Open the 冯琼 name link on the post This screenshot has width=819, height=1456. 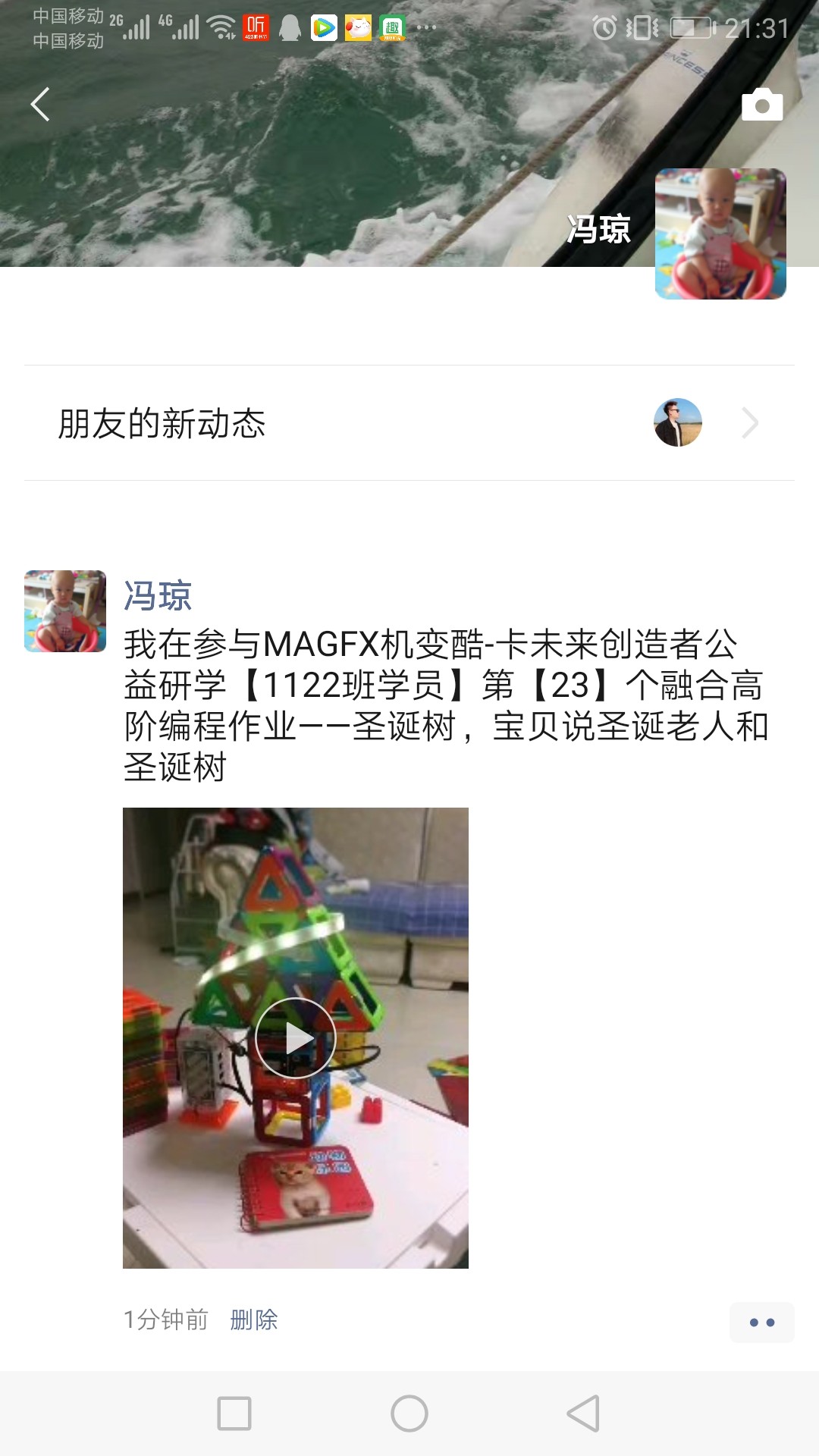(158, 596)
